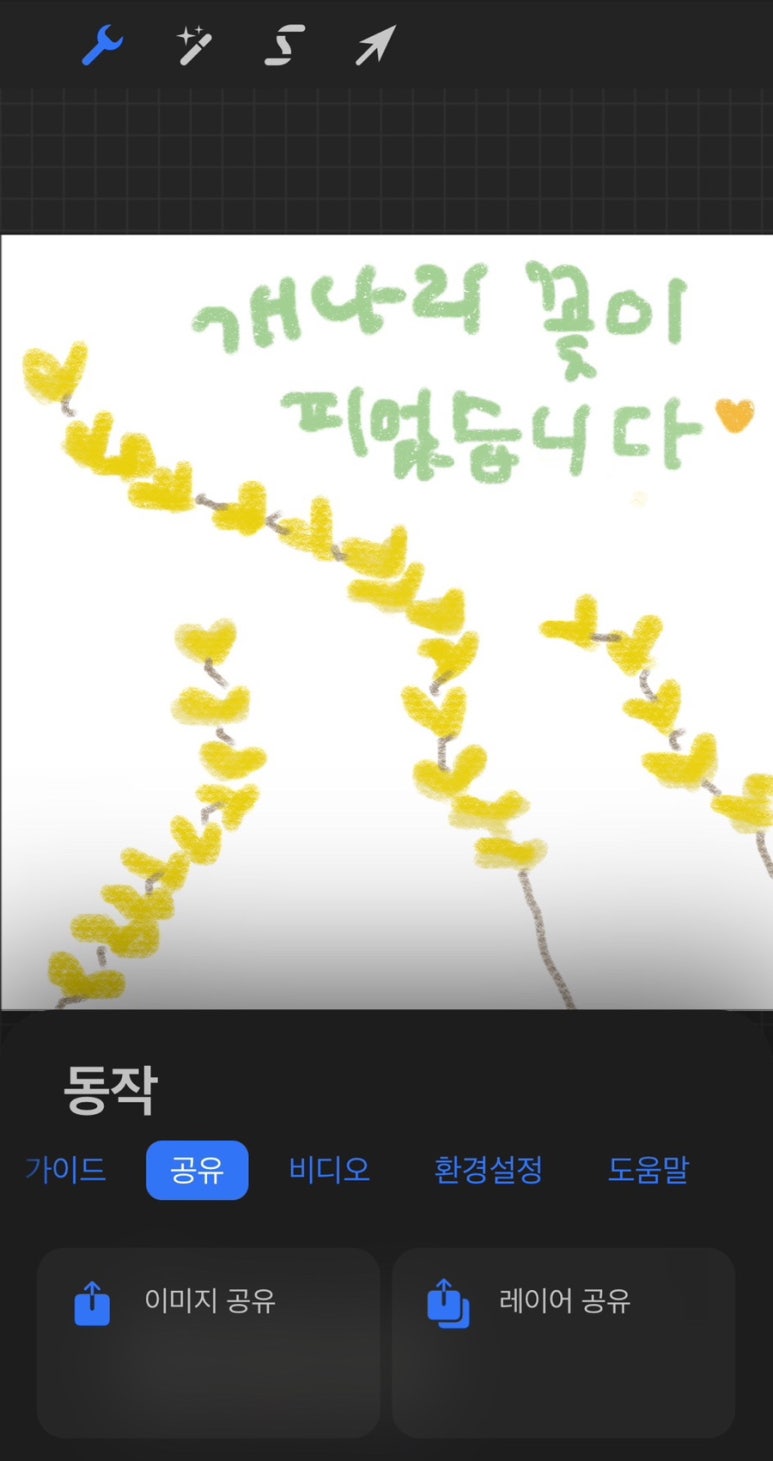
Task: Tap the 이미지 공유 card
Action: click(x=208, y=1340)
